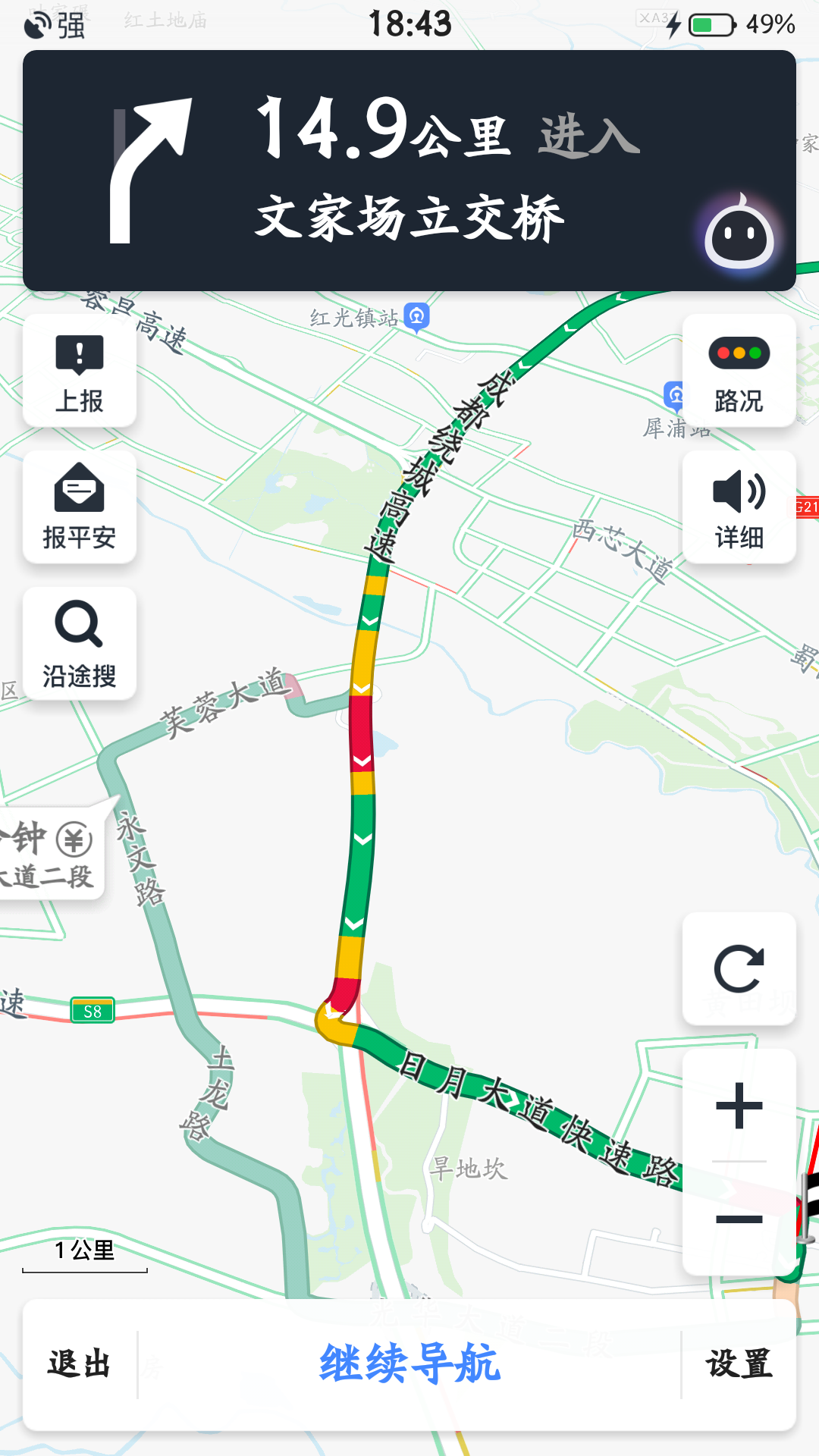Screen dimensions: 819x1456
Task: Open the voice assistant robot icon
Action: tap(739, 235)
